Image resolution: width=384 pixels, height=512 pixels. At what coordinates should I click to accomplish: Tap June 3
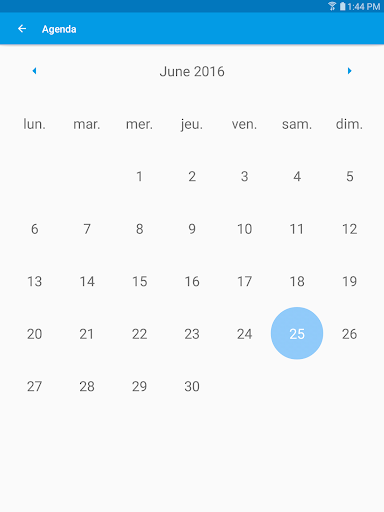[244, 176]
